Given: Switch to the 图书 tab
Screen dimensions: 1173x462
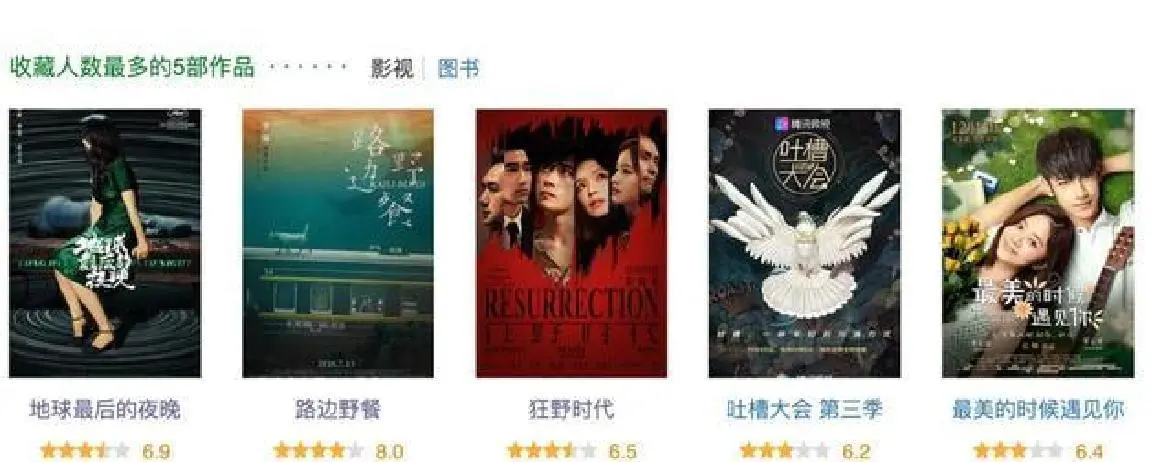Looking at the screenshot, I should pos(458,69).
